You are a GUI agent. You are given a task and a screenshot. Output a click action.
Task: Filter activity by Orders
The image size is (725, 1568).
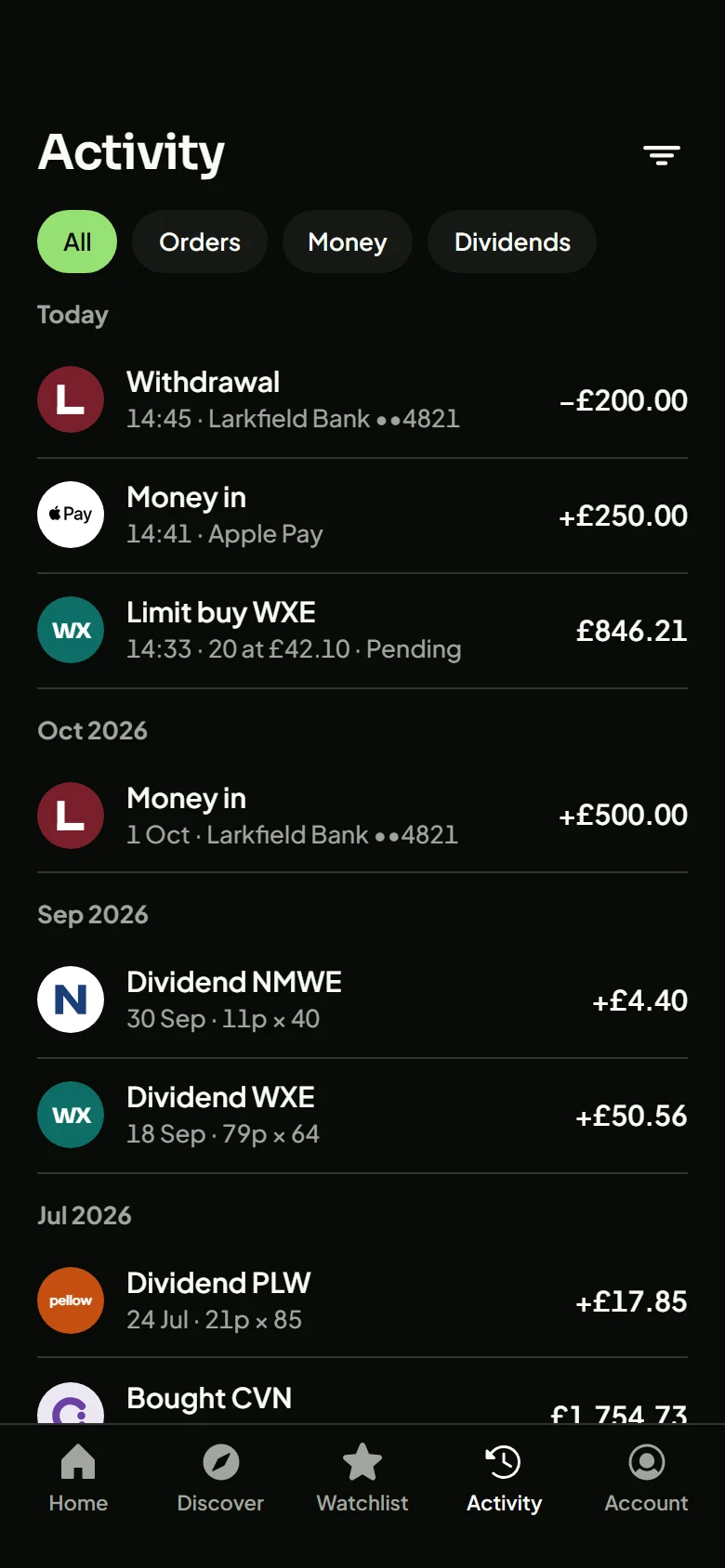click(x=200, y=242)
